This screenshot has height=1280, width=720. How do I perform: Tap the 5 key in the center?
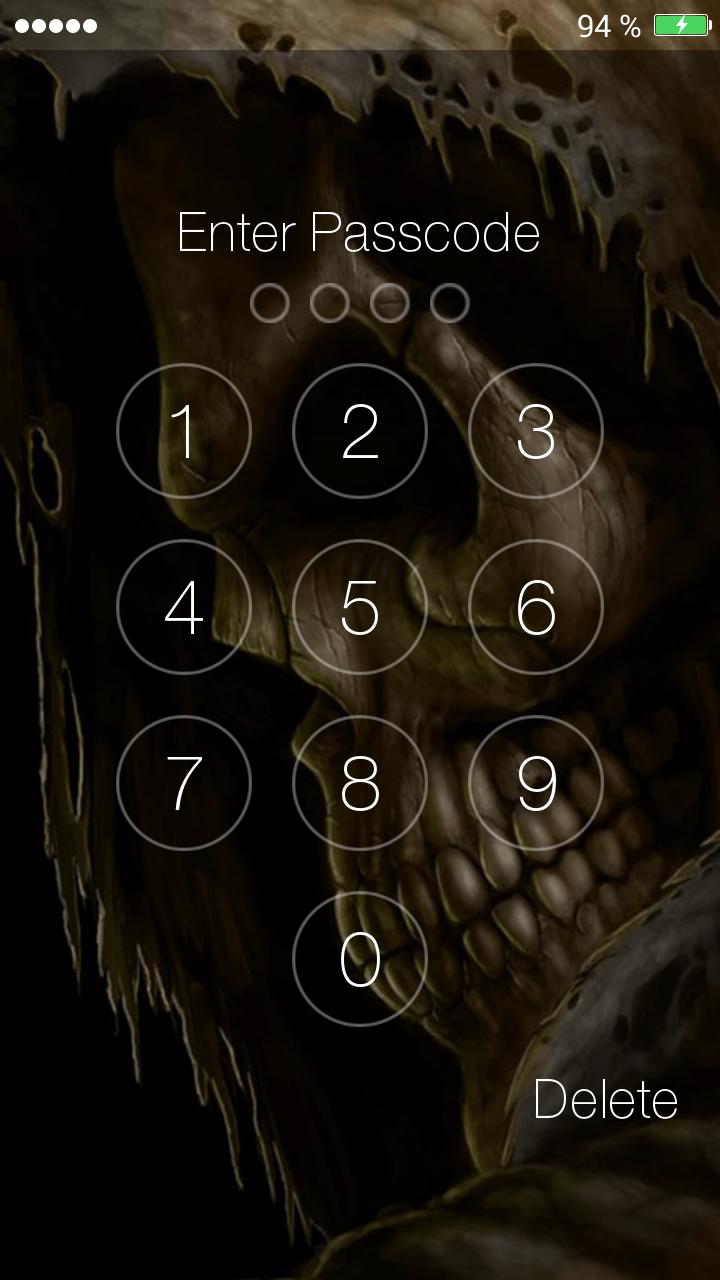point(360,607)
